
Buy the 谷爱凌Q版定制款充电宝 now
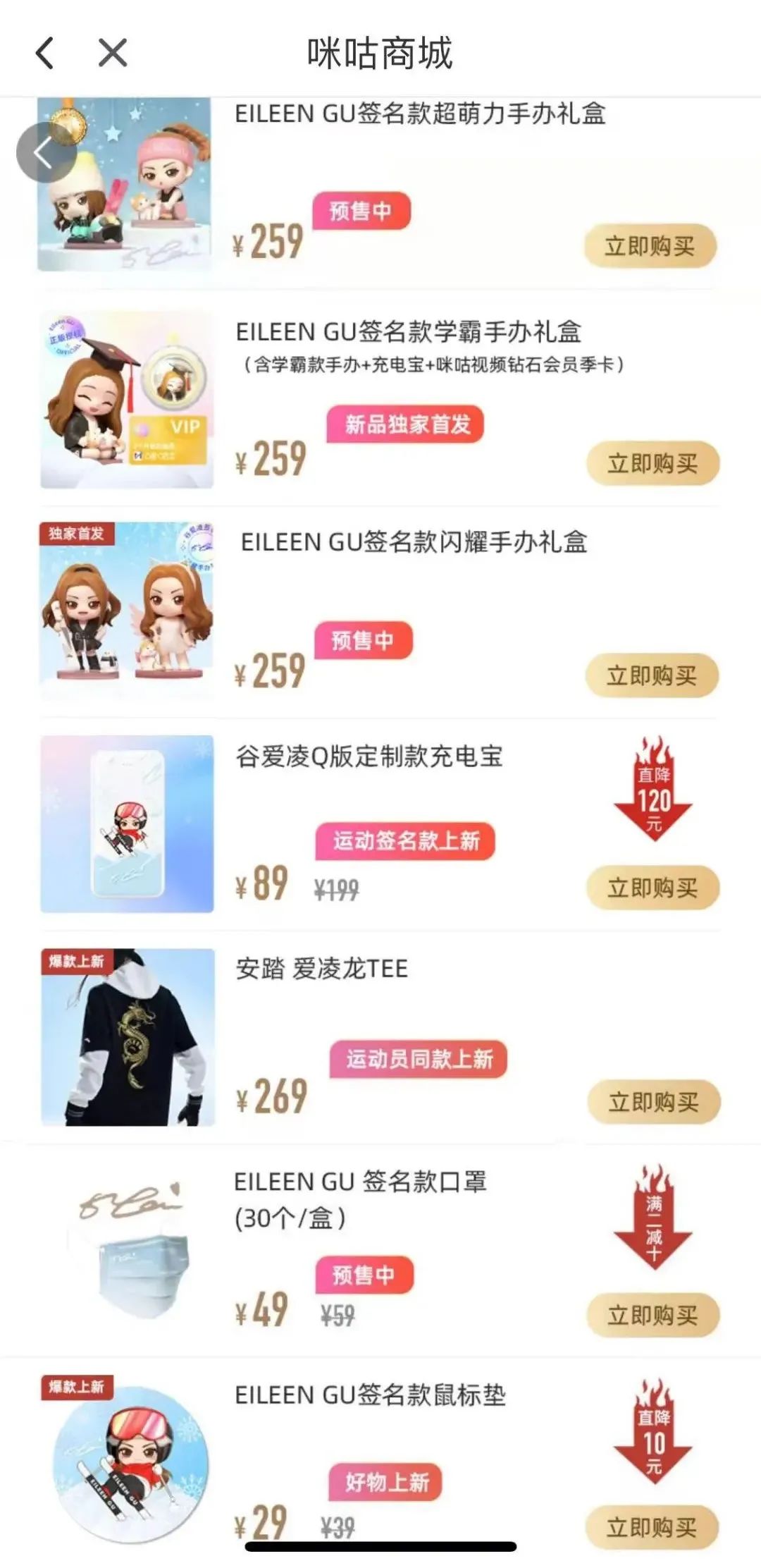[x=652, y=888]
